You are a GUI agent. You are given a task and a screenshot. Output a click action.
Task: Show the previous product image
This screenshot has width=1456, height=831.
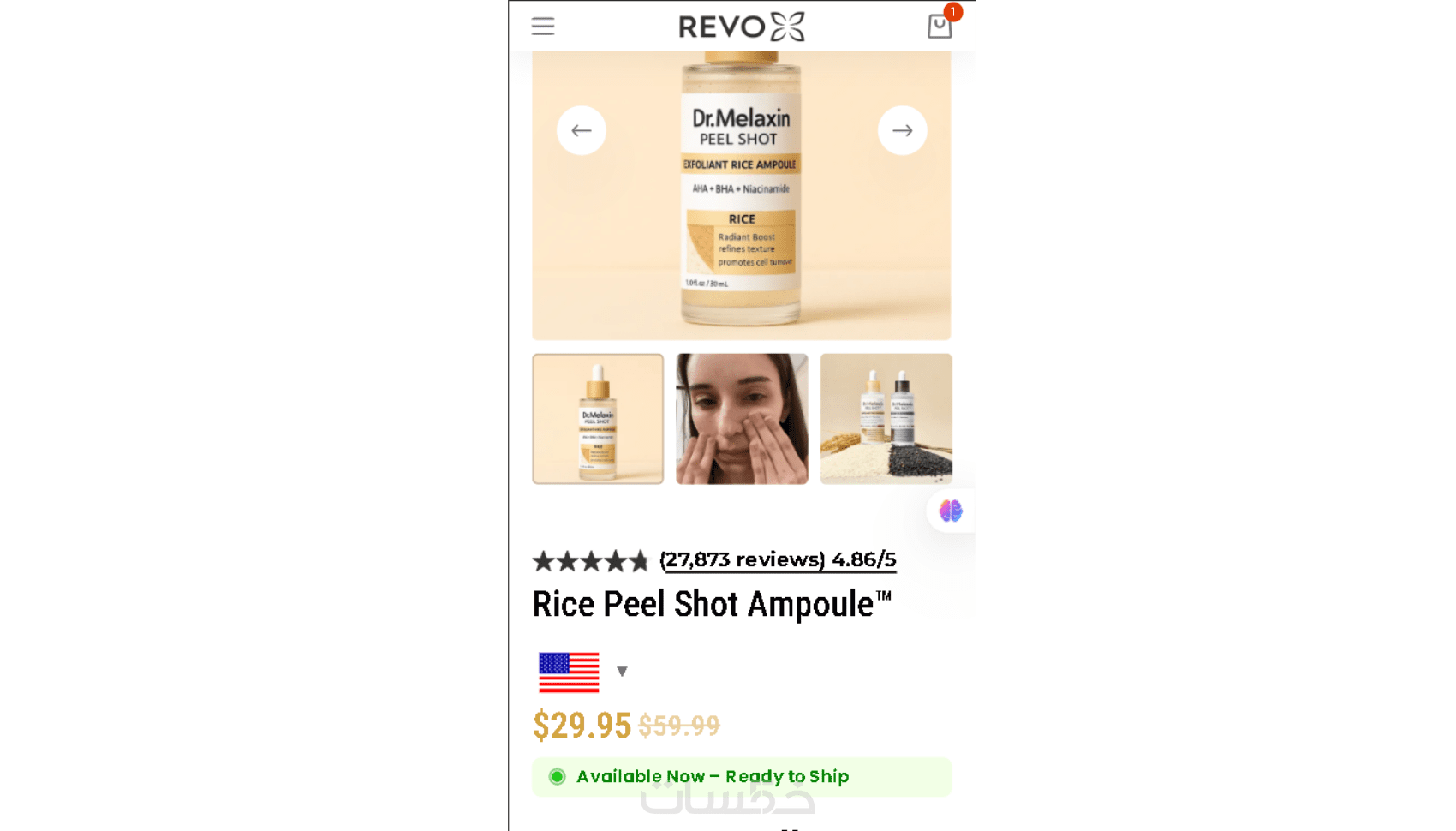pos(582,130)
